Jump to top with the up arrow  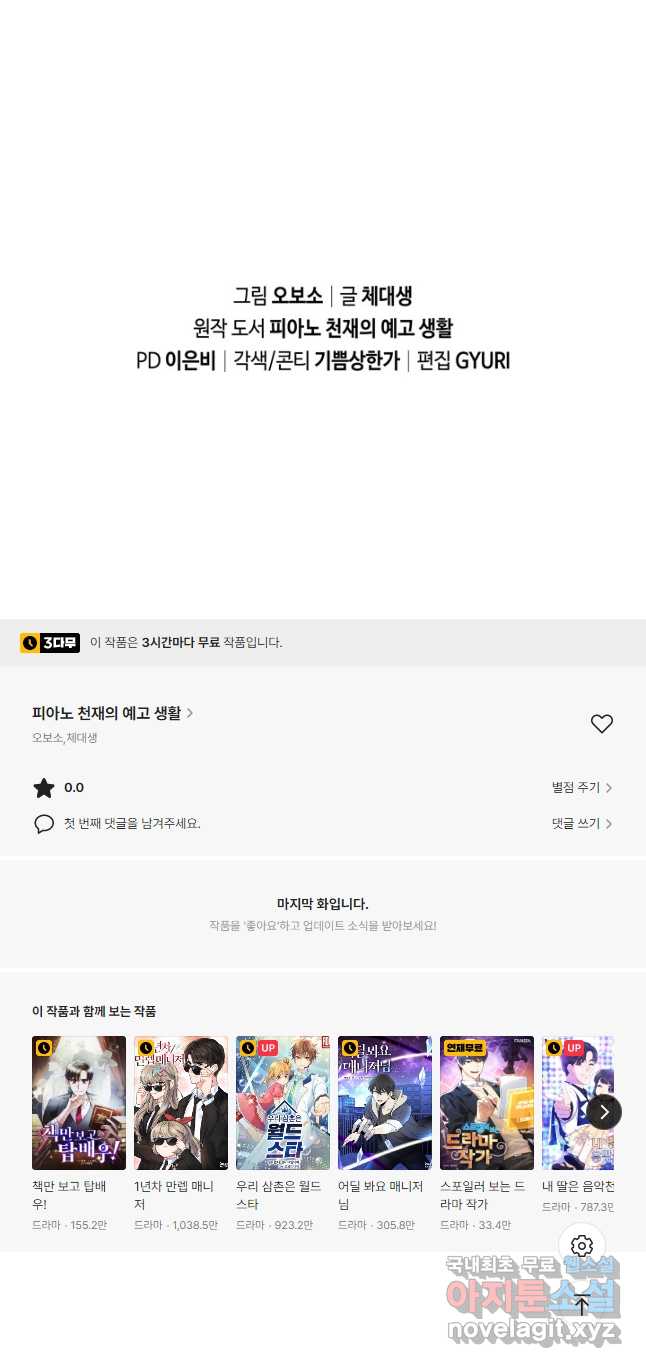click(582, 1304)
